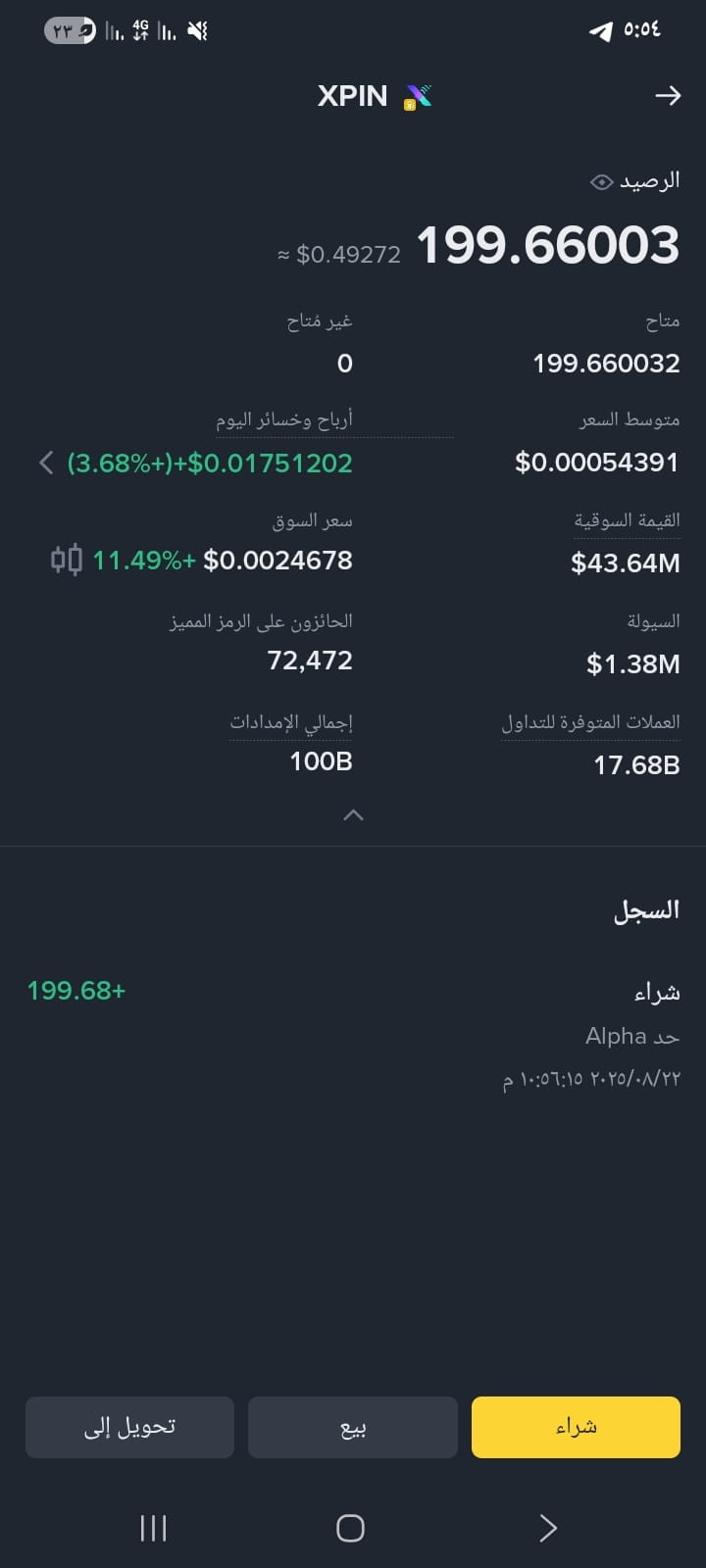Open the شراء transaction record of 199.68

[353, 1033]
